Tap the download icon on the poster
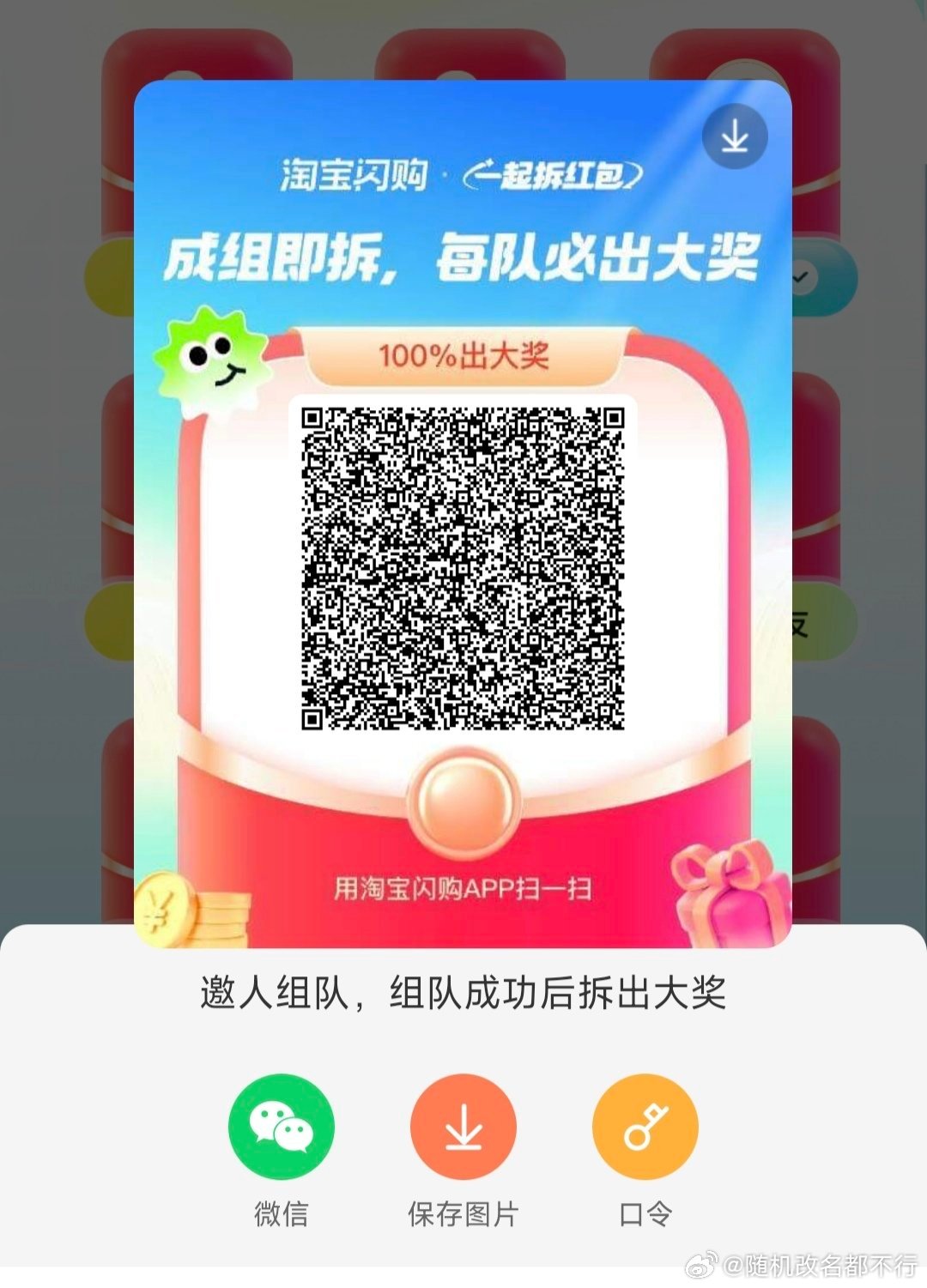 click(734, 136)
